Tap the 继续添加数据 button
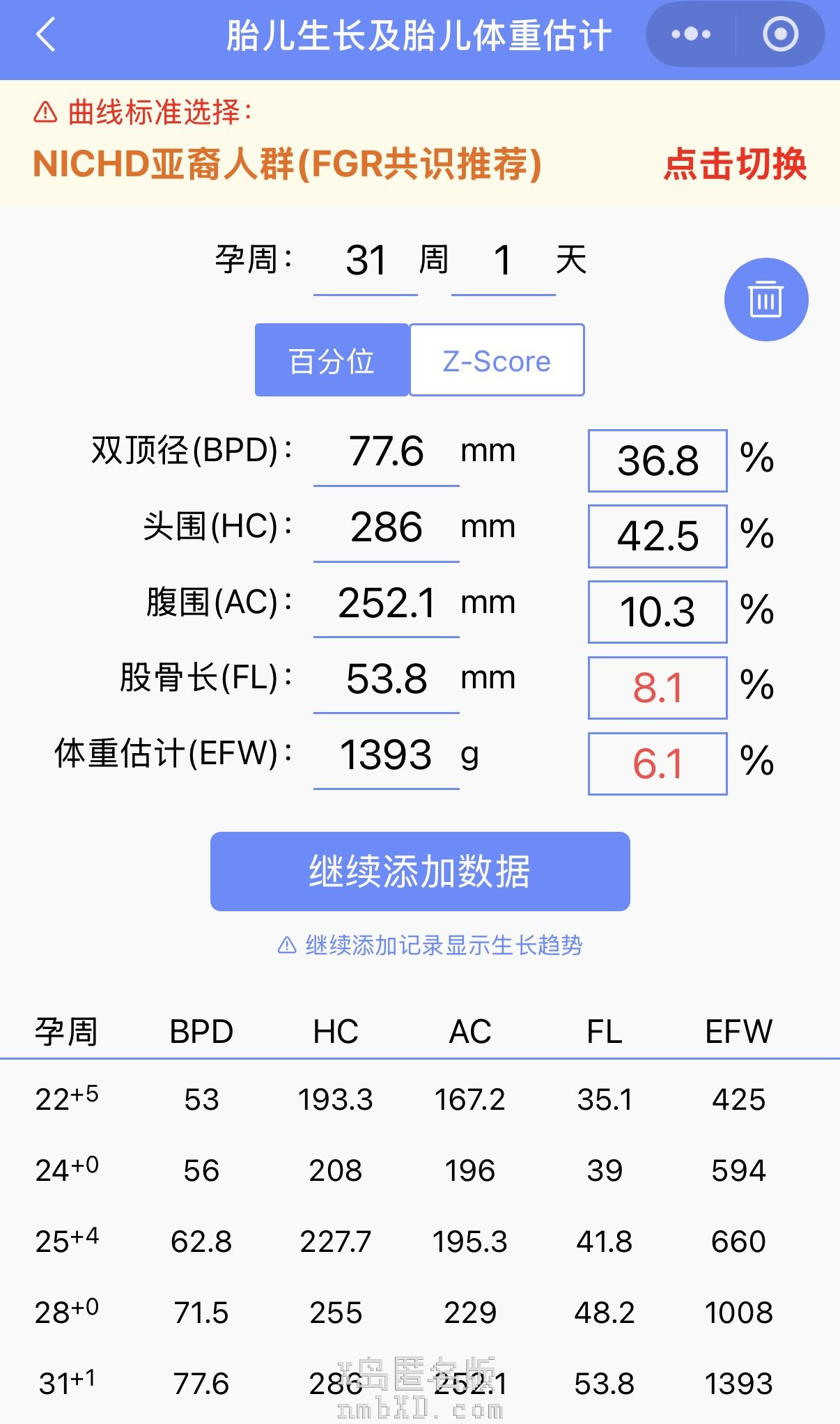Image resolution: width=840 pixels, height=1424 pixels. pos(420,871)
